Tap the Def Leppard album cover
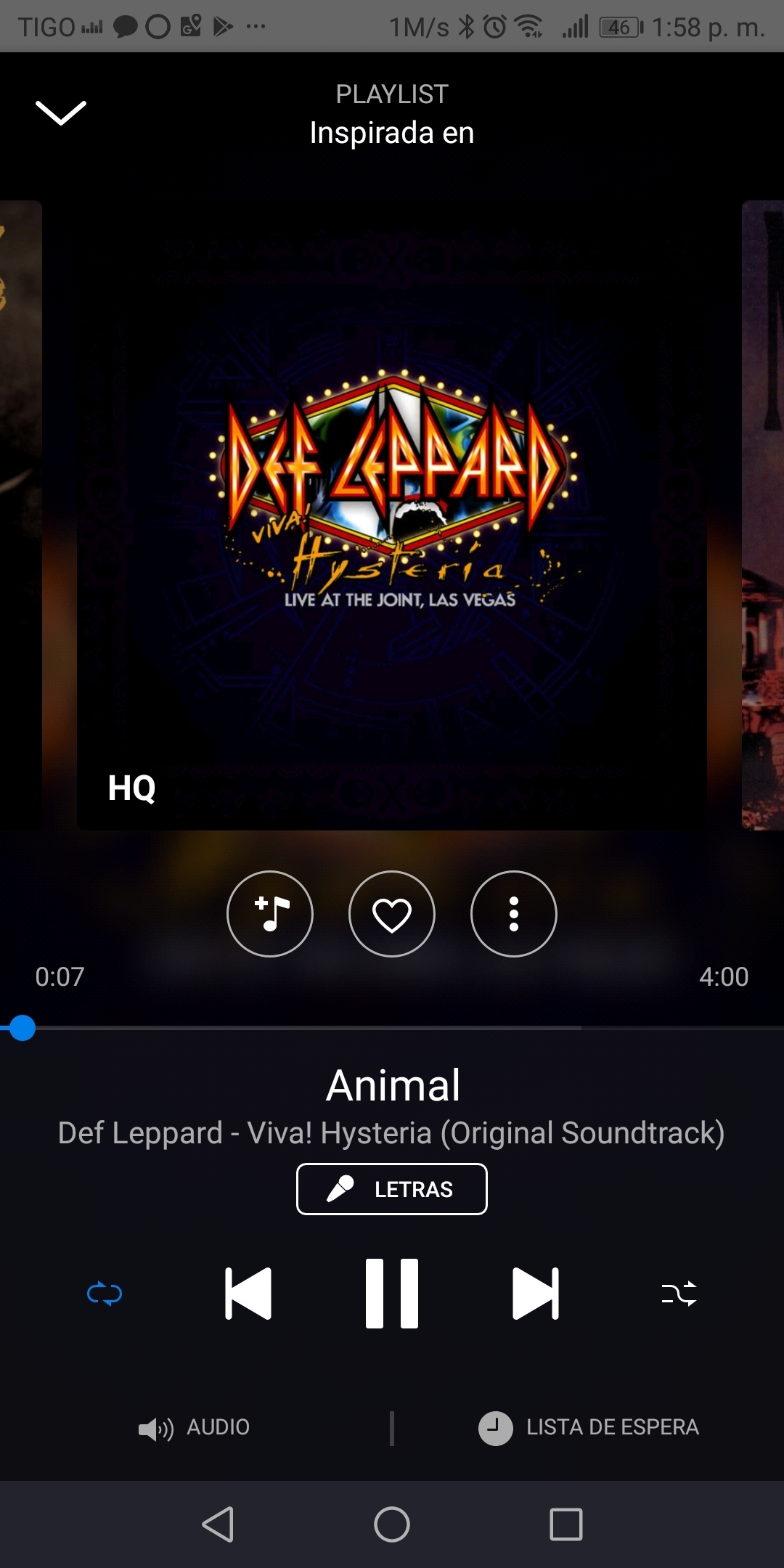 click(392, 515)
